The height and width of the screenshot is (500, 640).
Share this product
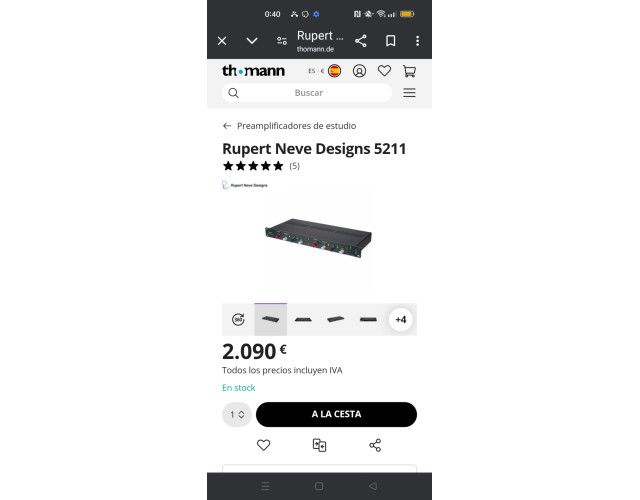[x=375, y=445]
